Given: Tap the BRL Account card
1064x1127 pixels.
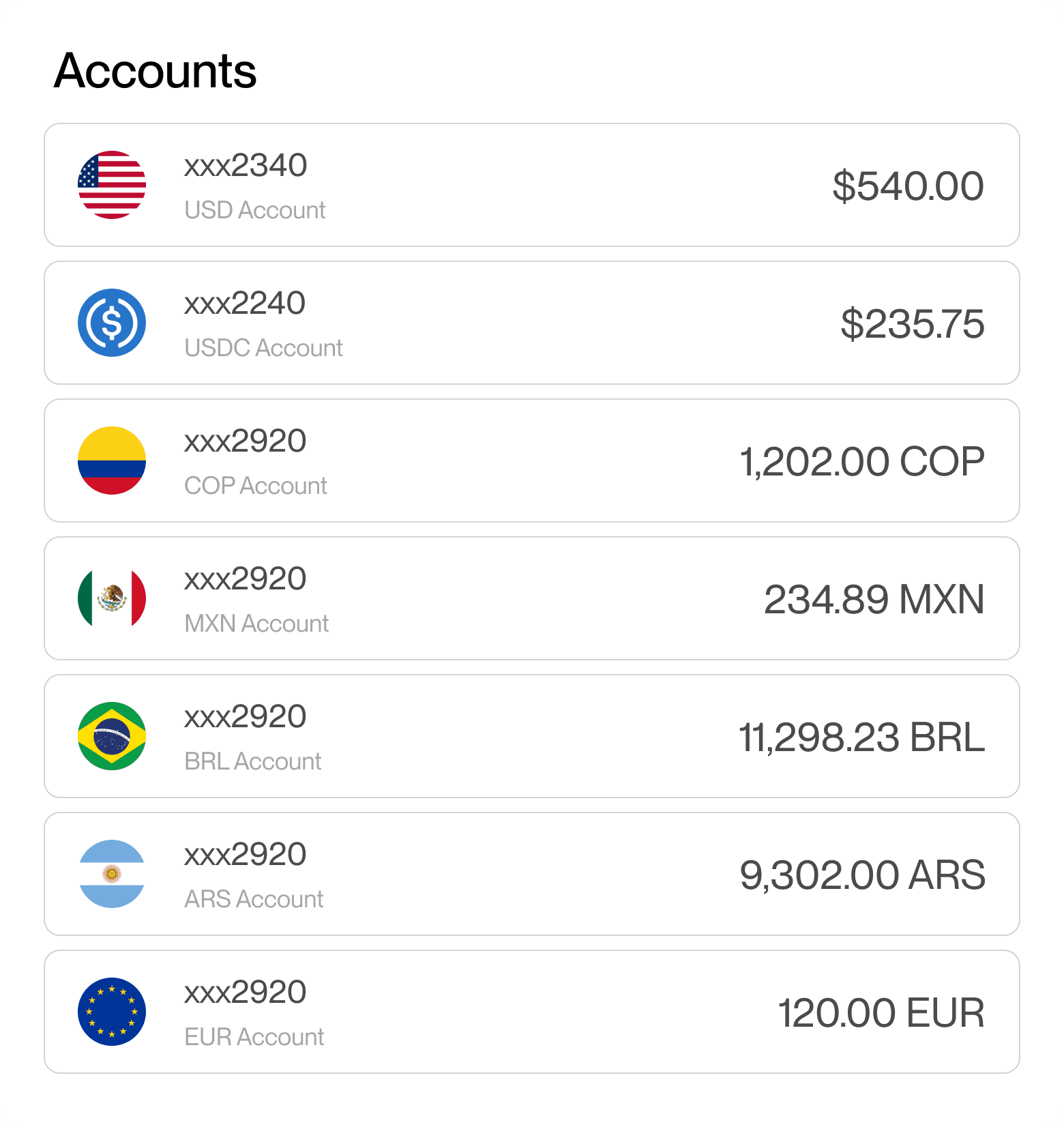Looking at the screenshot, I should click(x=531, y=736).
